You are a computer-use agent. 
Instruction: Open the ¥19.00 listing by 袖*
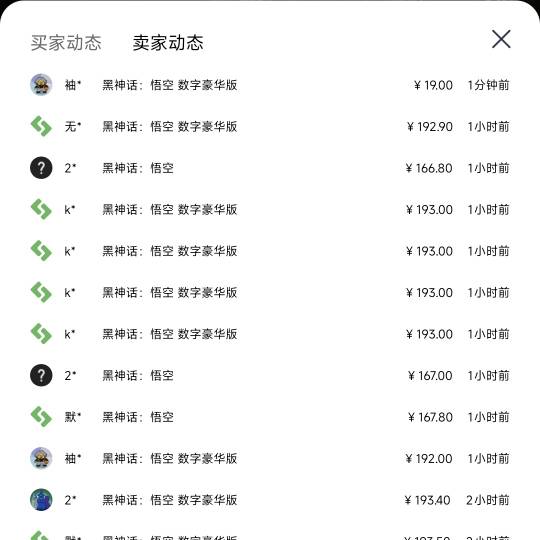pos(270,85)
